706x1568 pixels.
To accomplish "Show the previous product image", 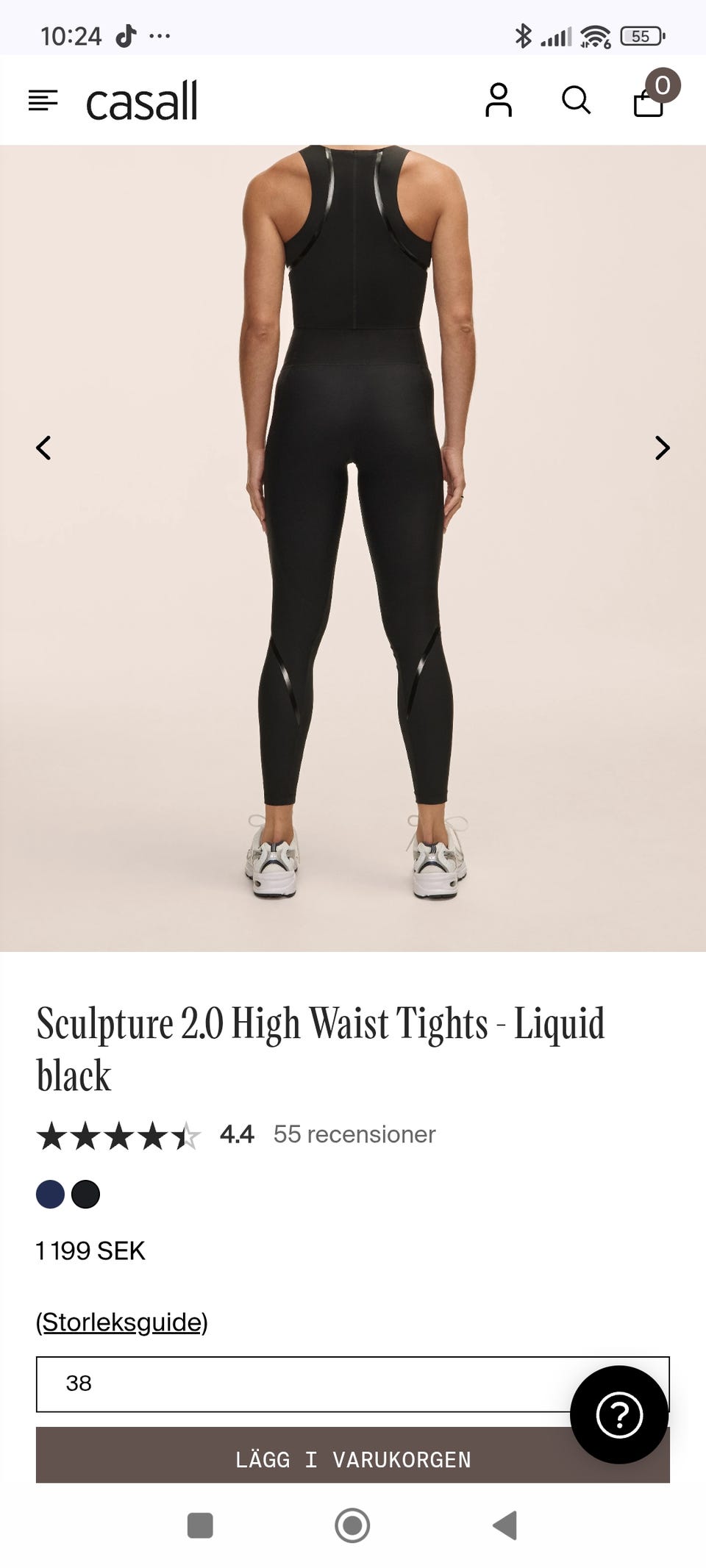I will (44, 448).
